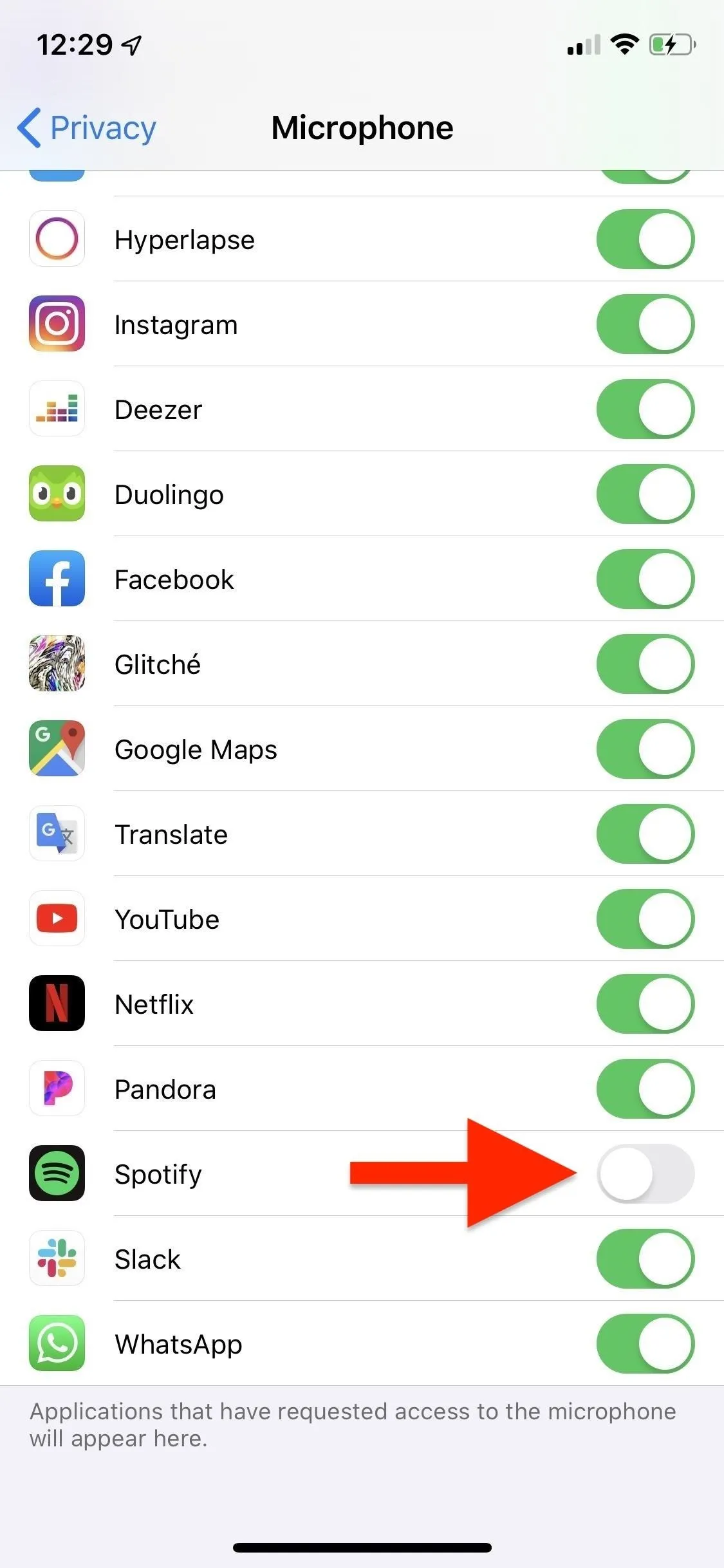Toggle Translate microphone permission
The image size is (724, 1568).
click(645, 834)
